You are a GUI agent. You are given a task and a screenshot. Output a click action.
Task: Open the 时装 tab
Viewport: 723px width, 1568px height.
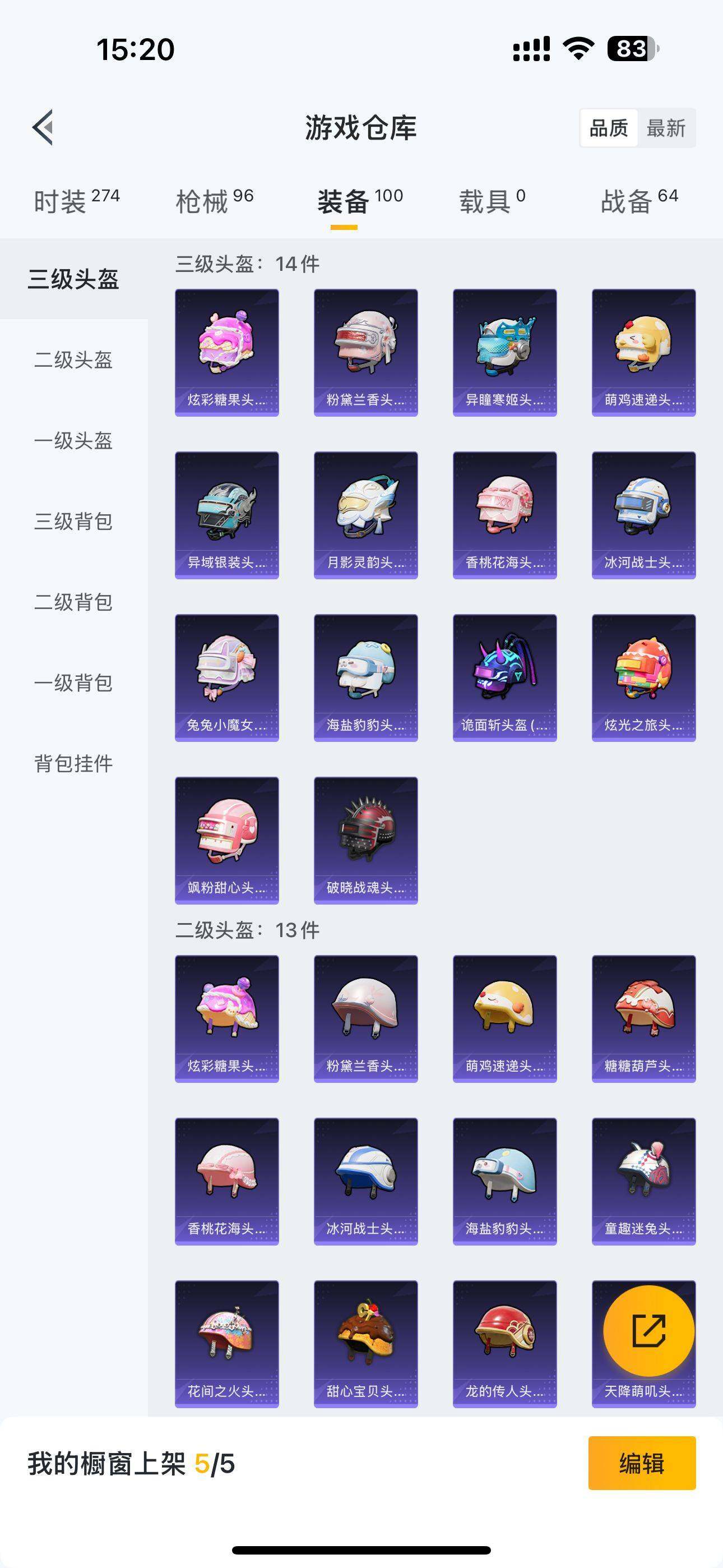(76, 201)
